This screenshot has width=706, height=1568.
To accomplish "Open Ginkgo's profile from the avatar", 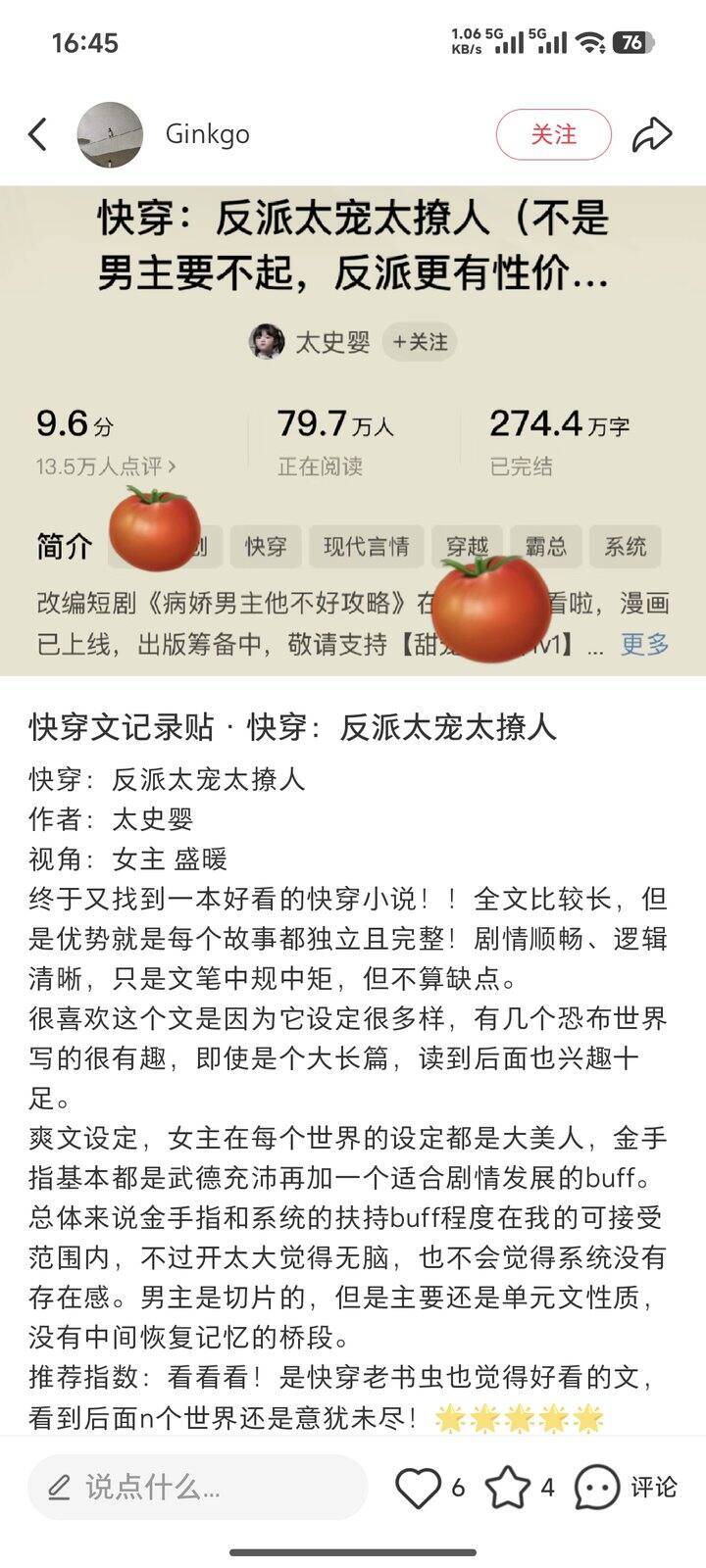I will click(x=110, y=134).
